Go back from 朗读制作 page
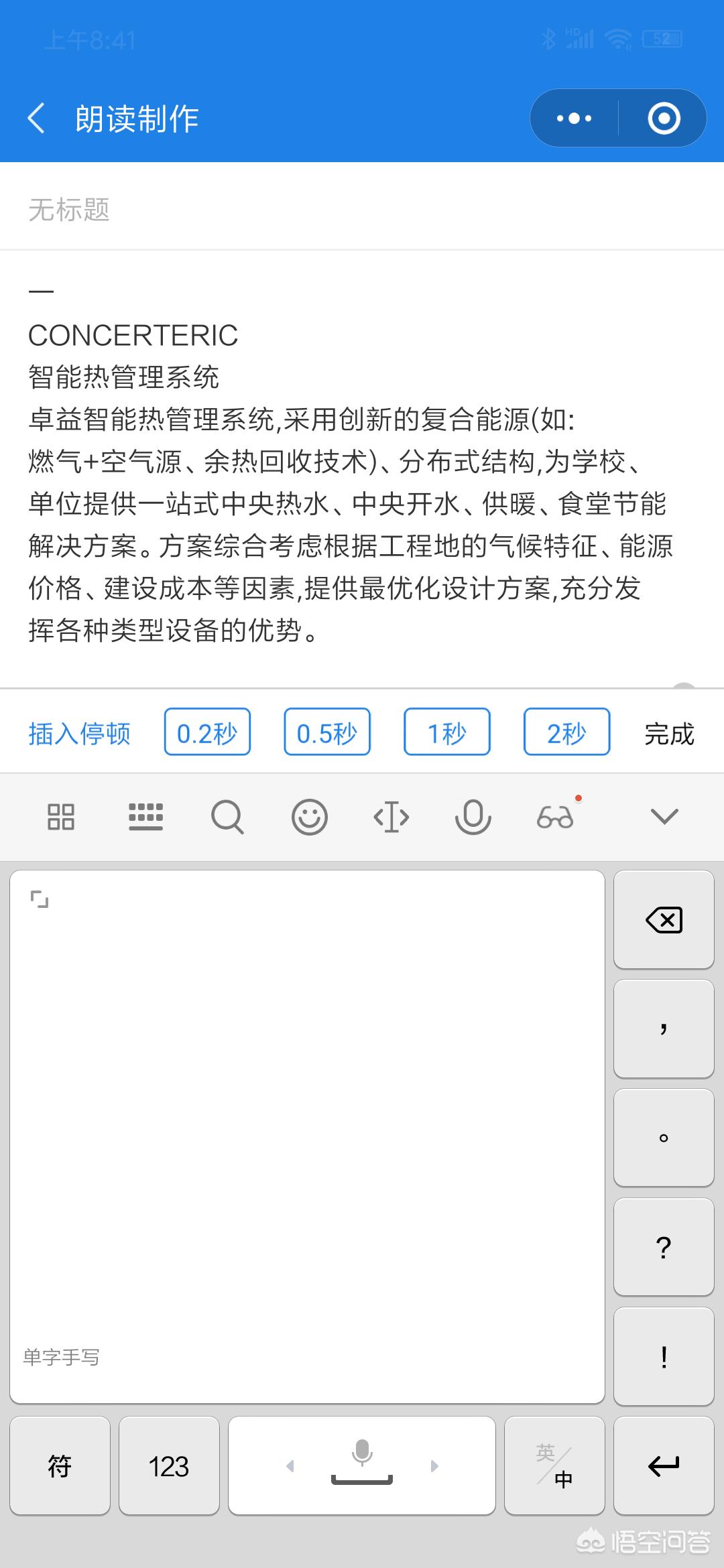The image size is (724, 1568). point(37,119)
